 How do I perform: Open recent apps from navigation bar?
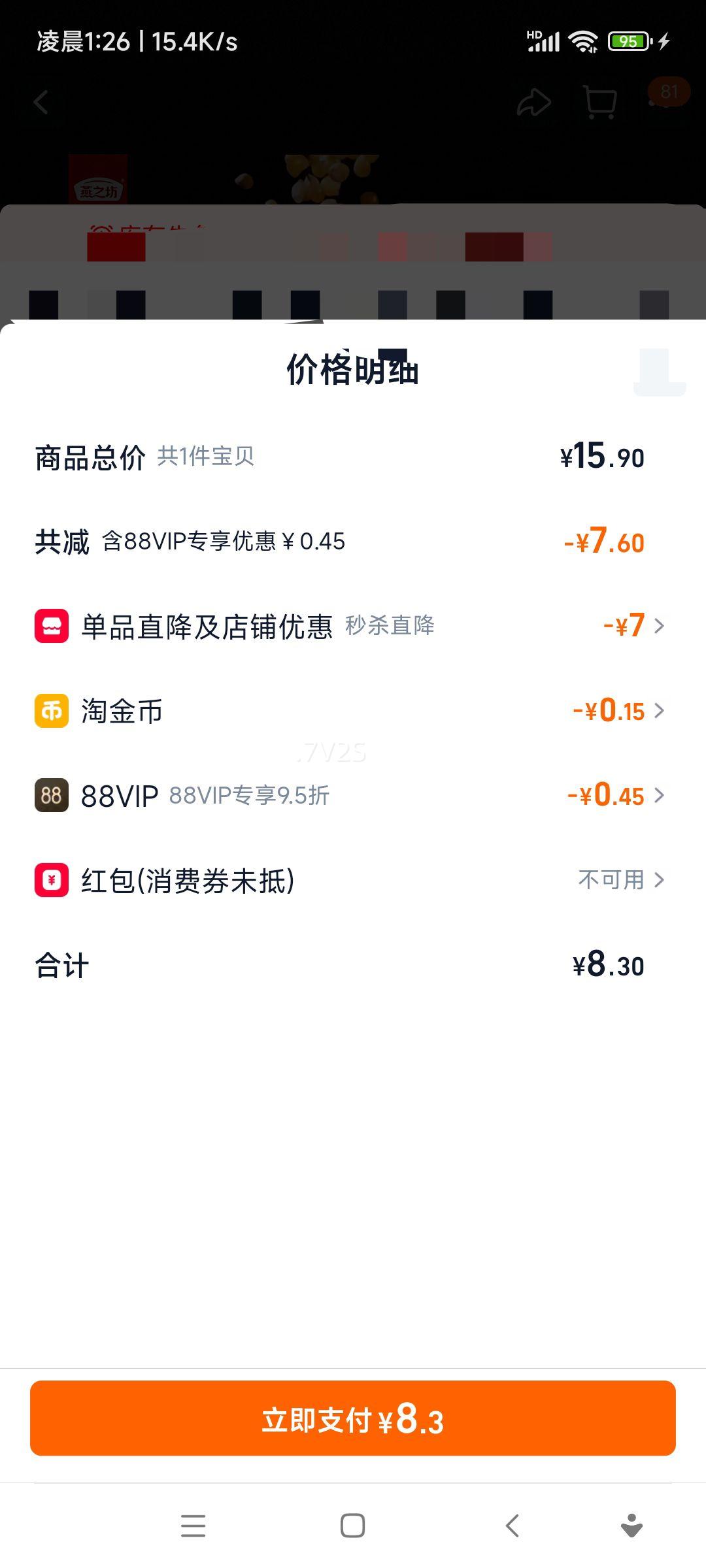click(193, 1526)
